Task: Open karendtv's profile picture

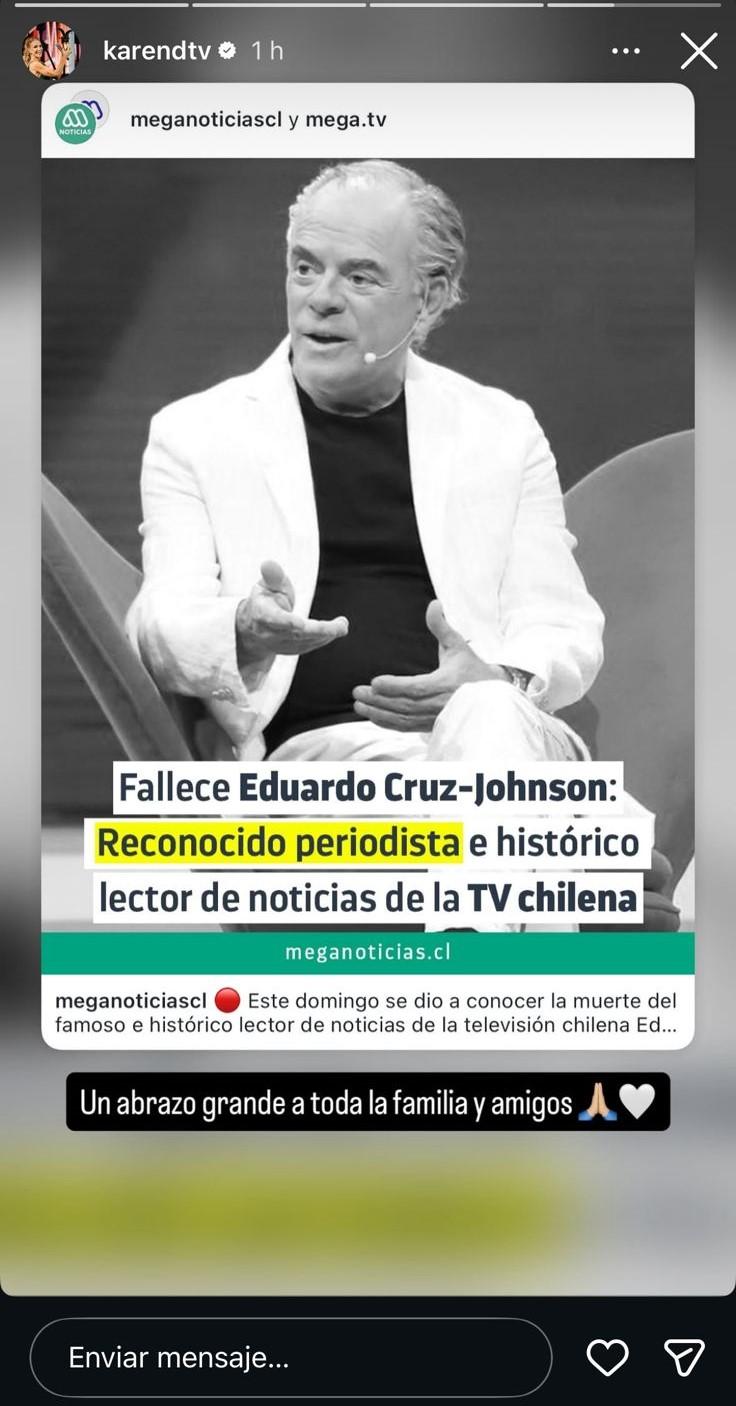Action: [50, 50]
